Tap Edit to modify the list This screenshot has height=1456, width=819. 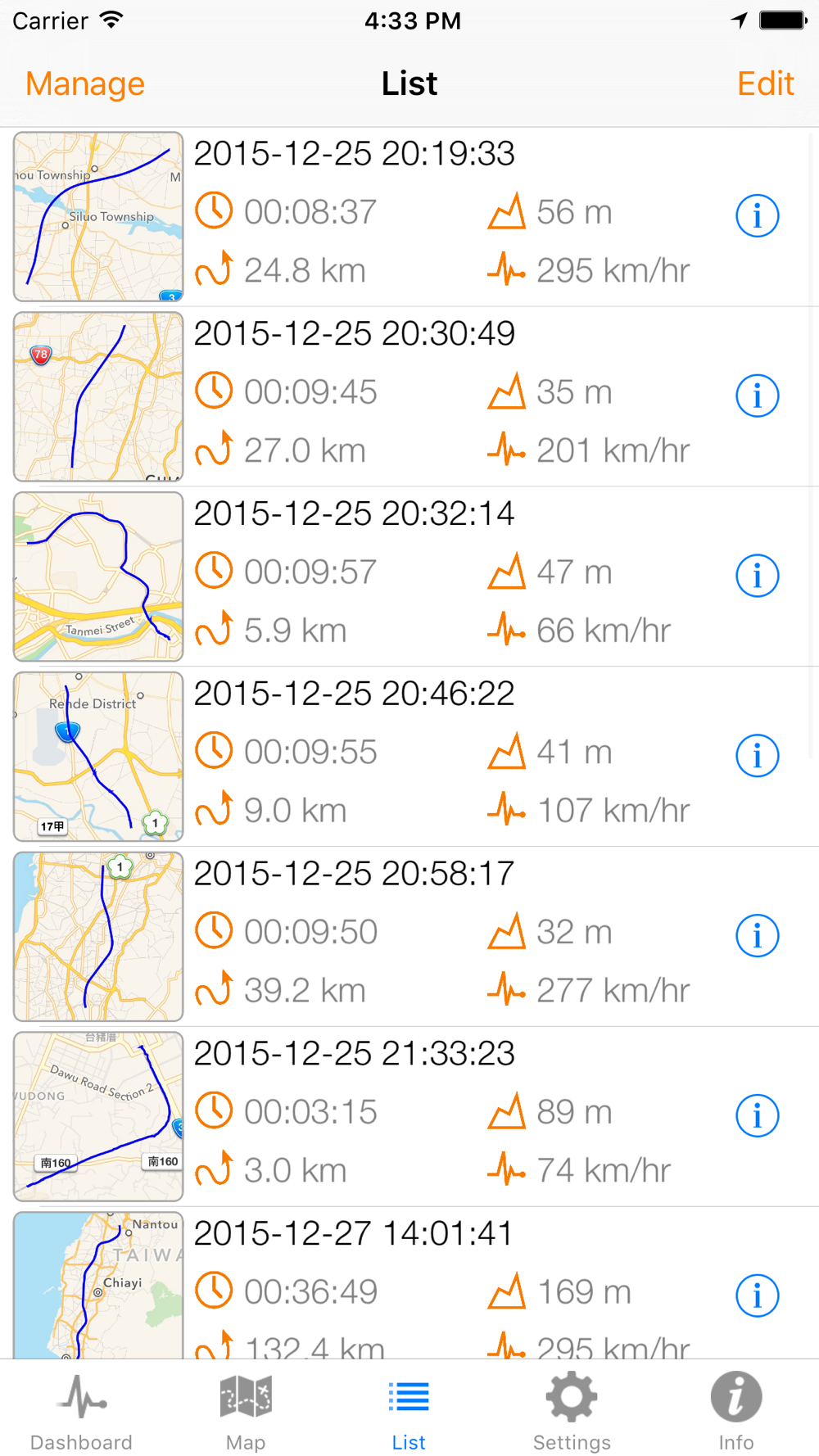coord(765,84)
